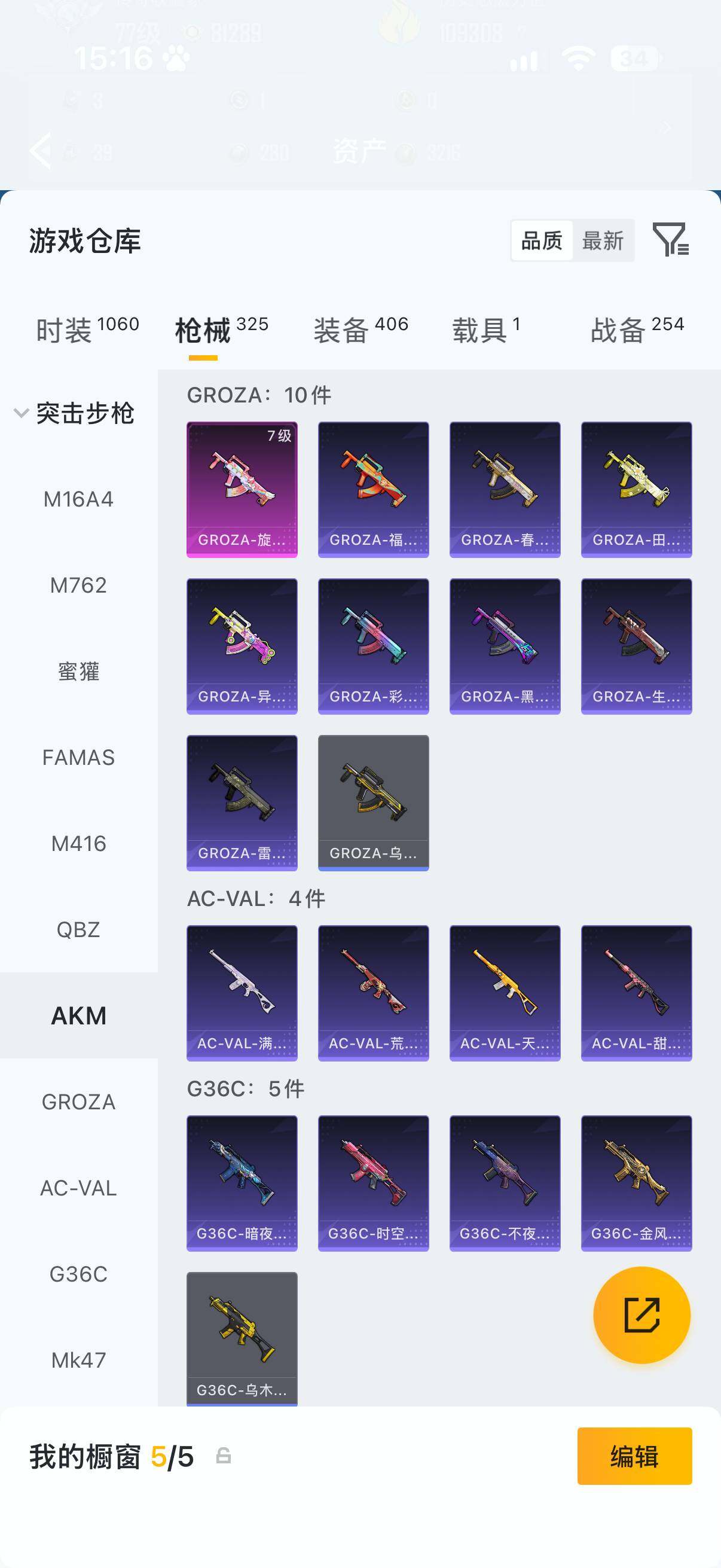Viewport: 721px width, 1568px height.
Task: Open the level 7 GROZA-旋 skin
Action: pyautogui.click(x=242, y=489)
